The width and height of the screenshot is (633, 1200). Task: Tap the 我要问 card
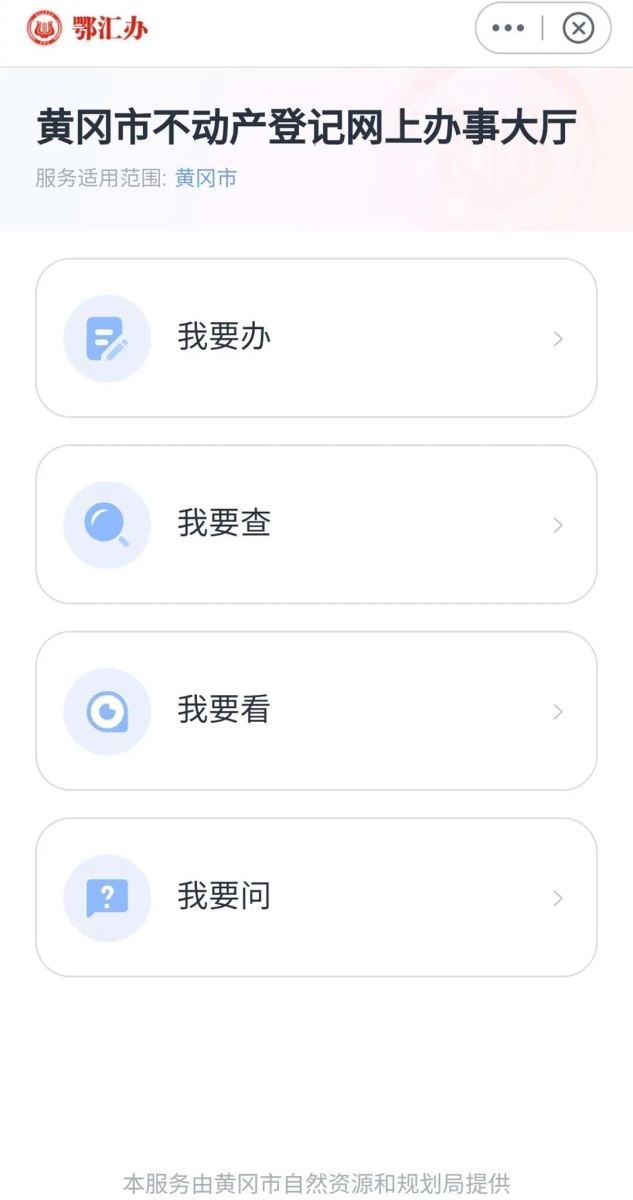click(316, 897)
